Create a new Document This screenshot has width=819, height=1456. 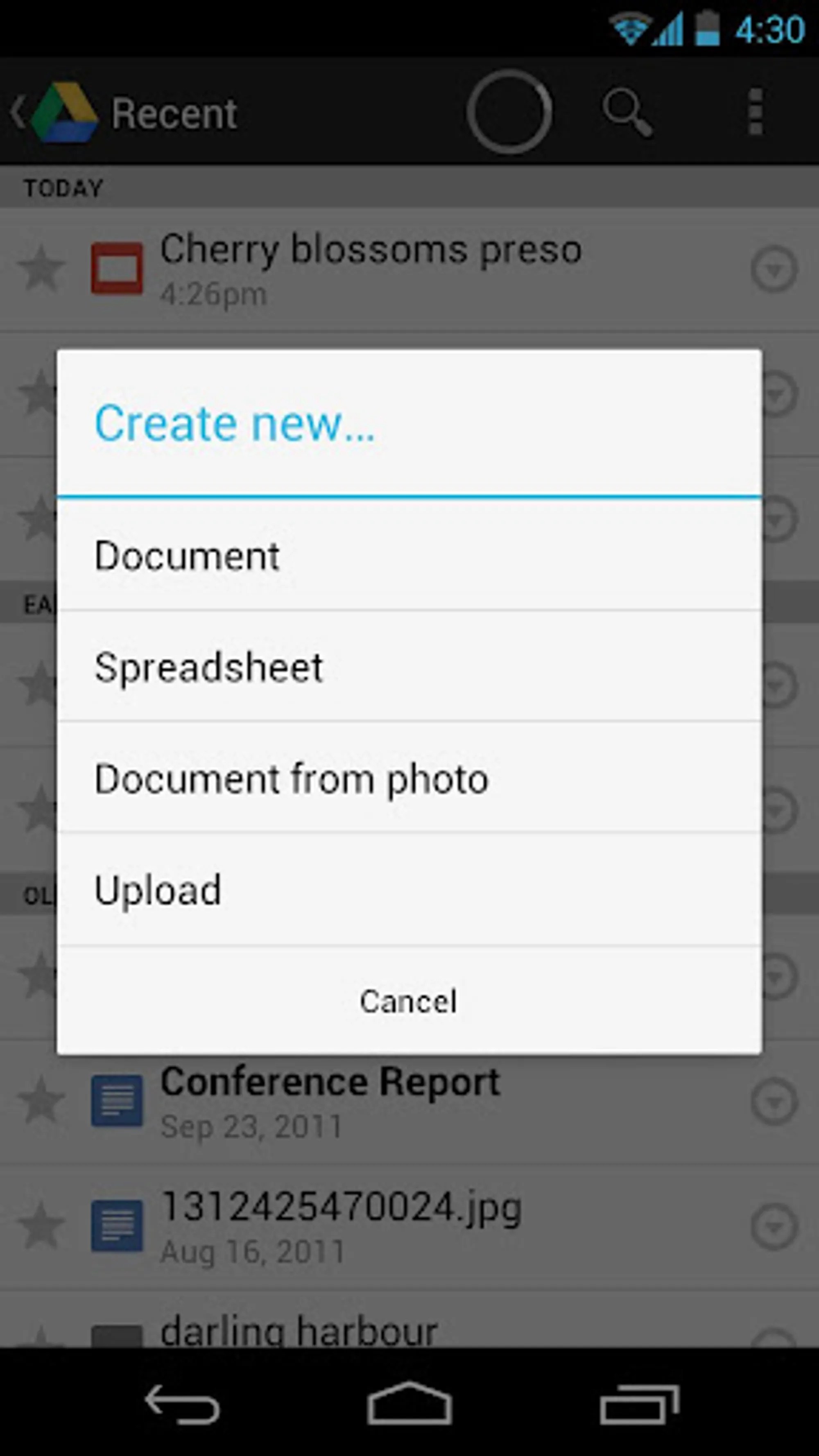[x=409, y=556]
